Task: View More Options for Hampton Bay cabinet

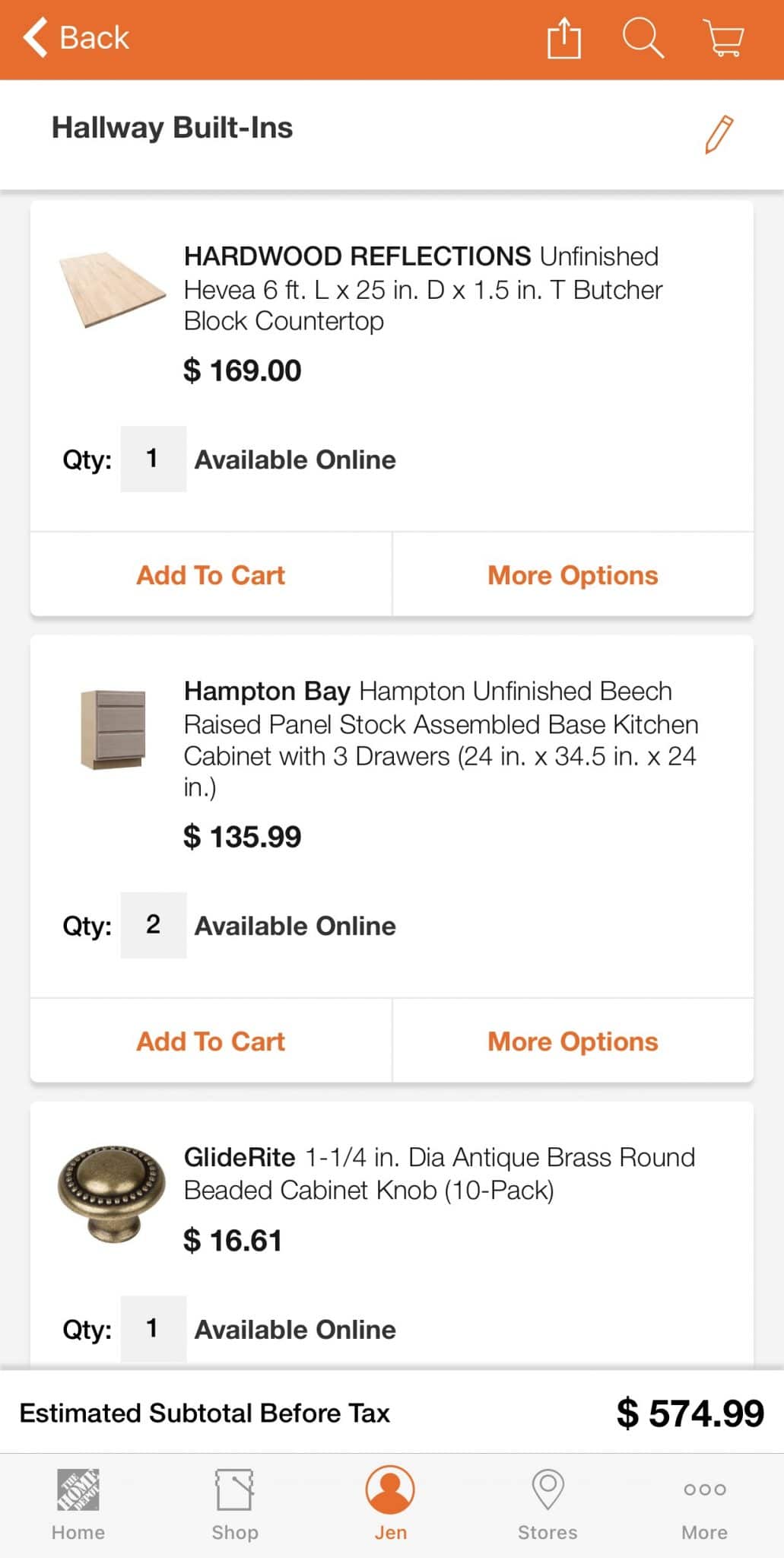Action: coord(573,1041)
